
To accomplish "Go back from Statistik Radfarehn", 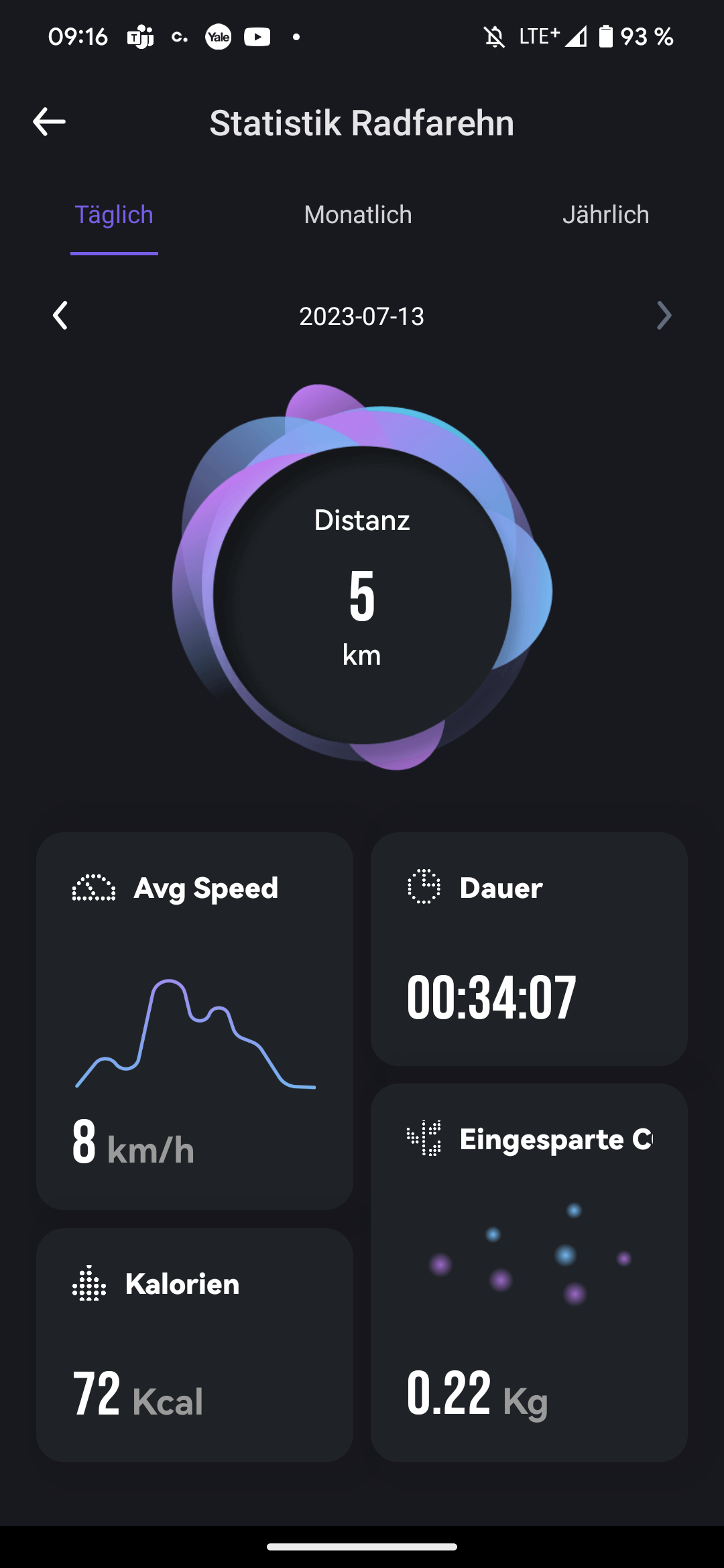I will [x=49, y=122].
